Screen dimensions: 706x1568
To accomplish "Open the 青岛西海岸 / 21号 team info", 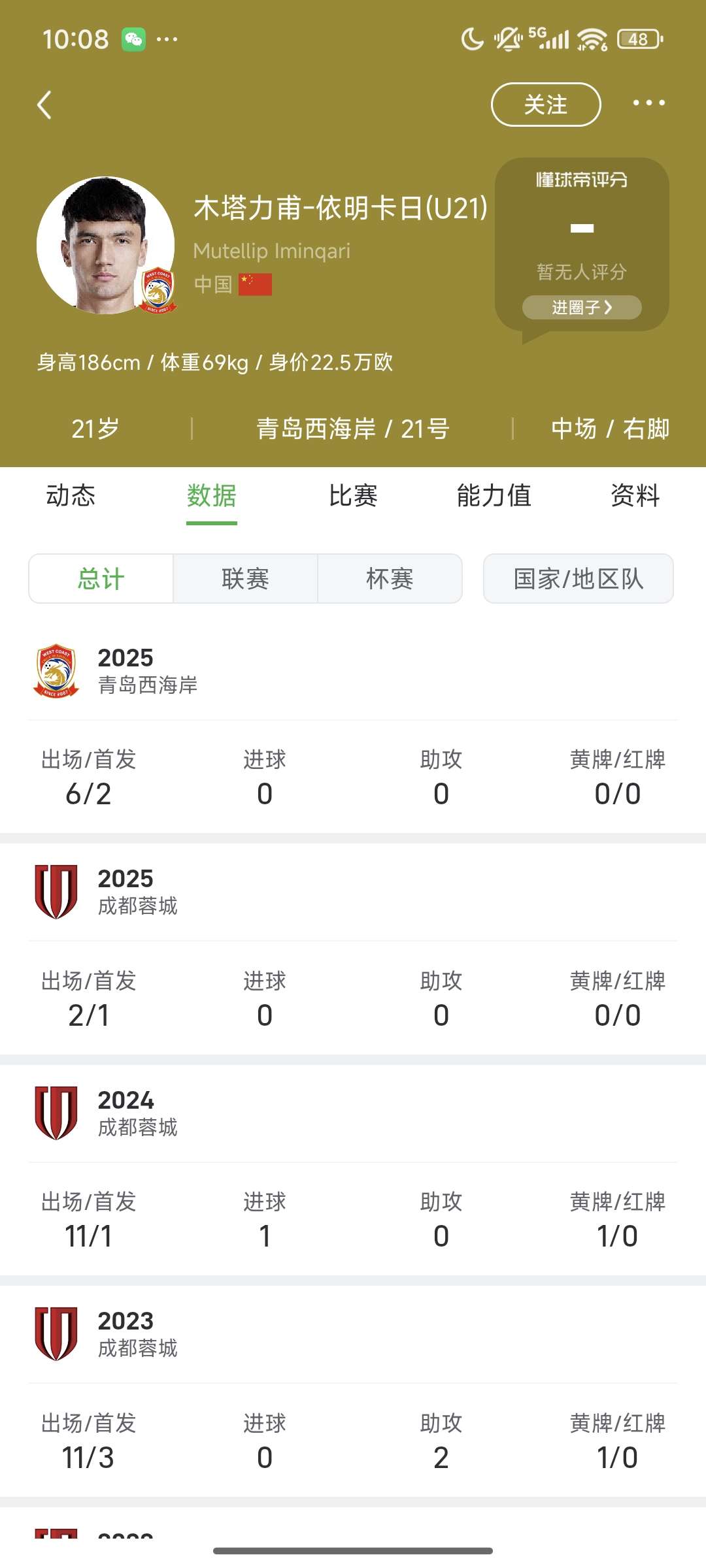I will [353, 429].
